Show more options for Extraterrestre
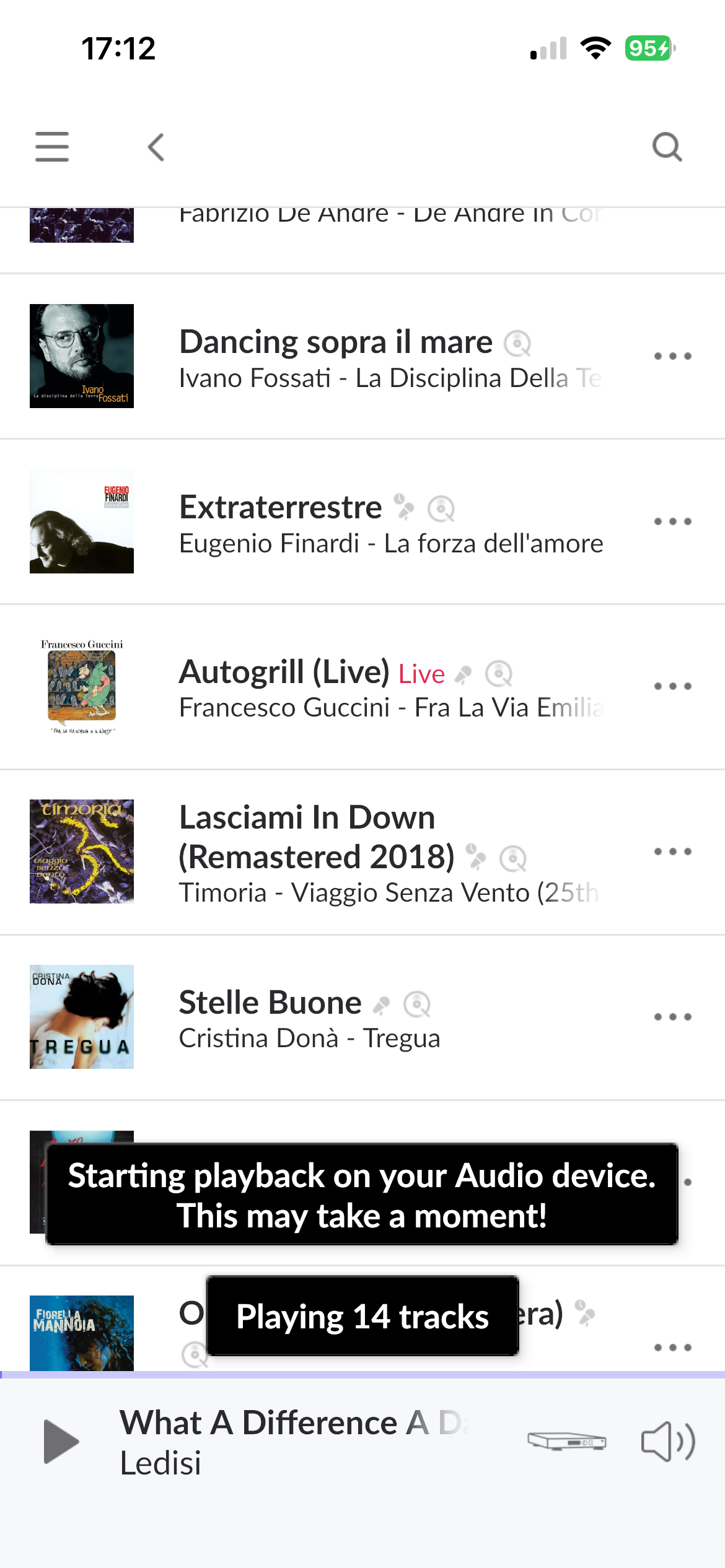725x1568 pixels. pos(672,521)
